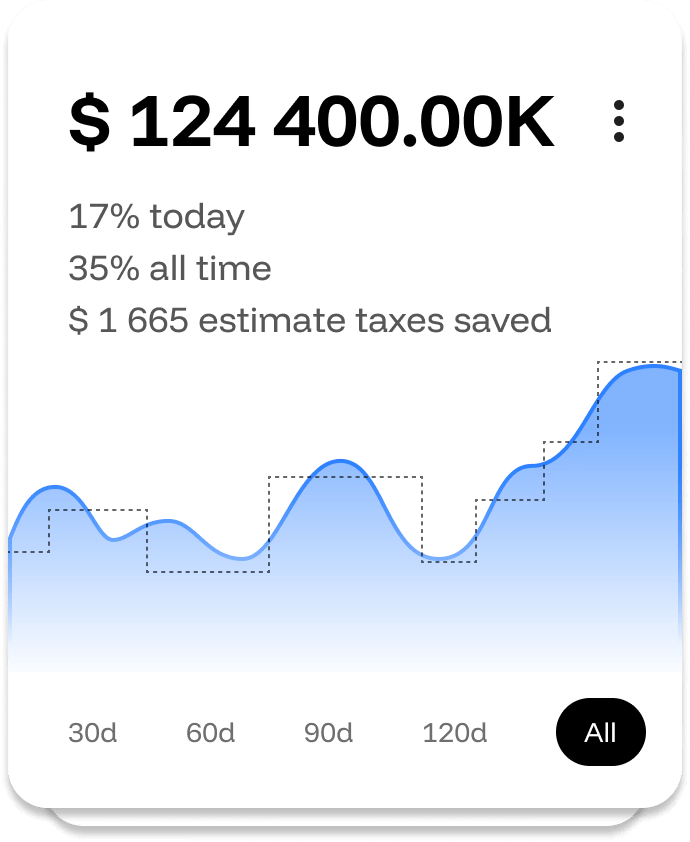690x842 pixels.
Task: Select the 60d time range
Action: pyautogui.click(x=210, y=733)
